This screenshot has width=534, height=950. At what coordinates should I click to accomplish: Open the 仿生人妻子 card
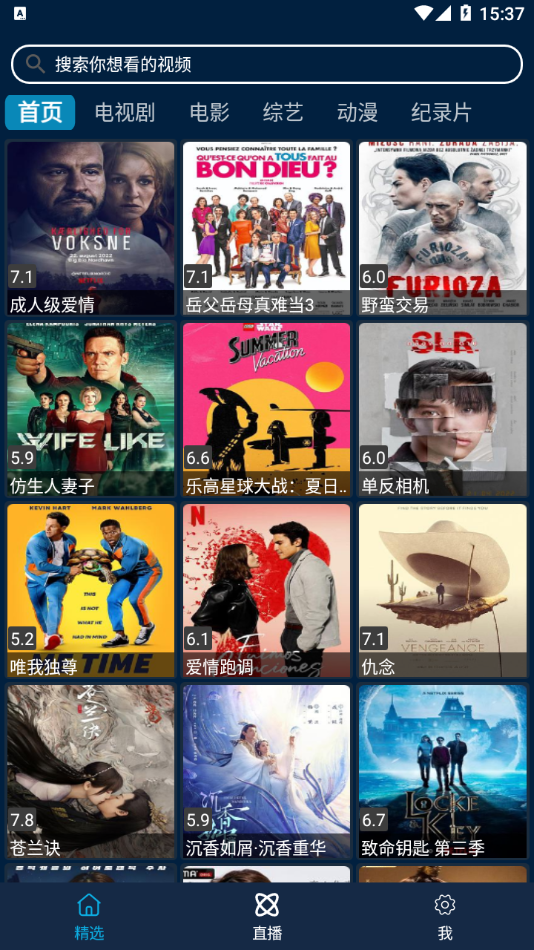point(91,410)
